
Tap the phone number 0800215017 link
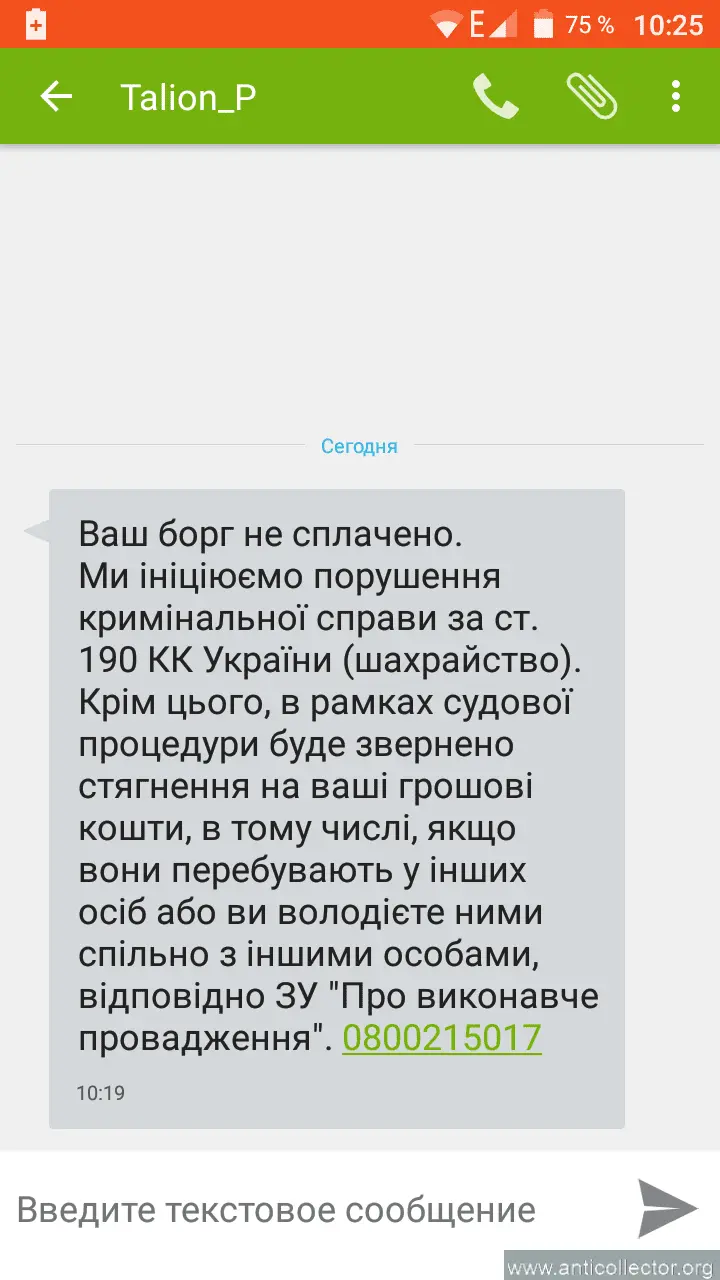[442, 1037]
